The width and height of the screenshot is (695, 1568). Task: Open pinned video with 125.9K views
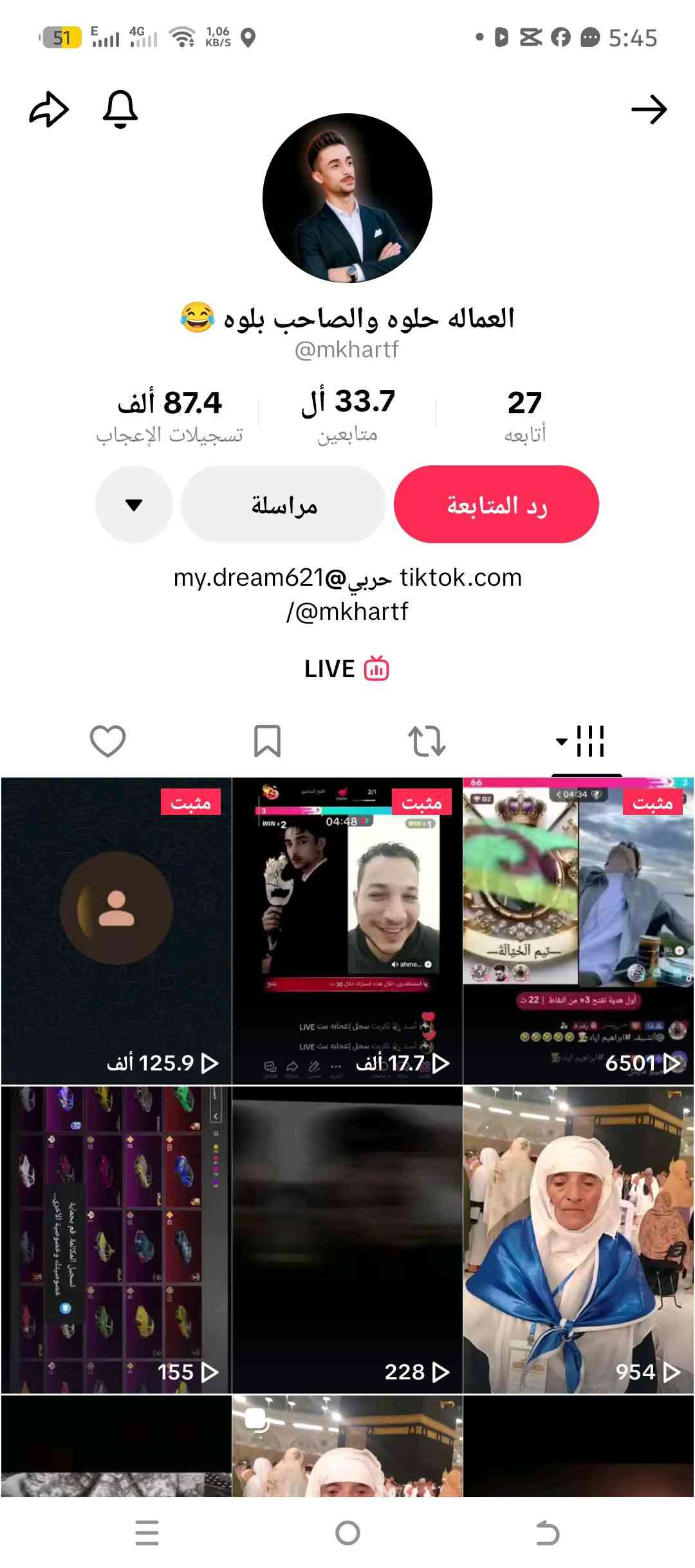click(x=116, y=930)
